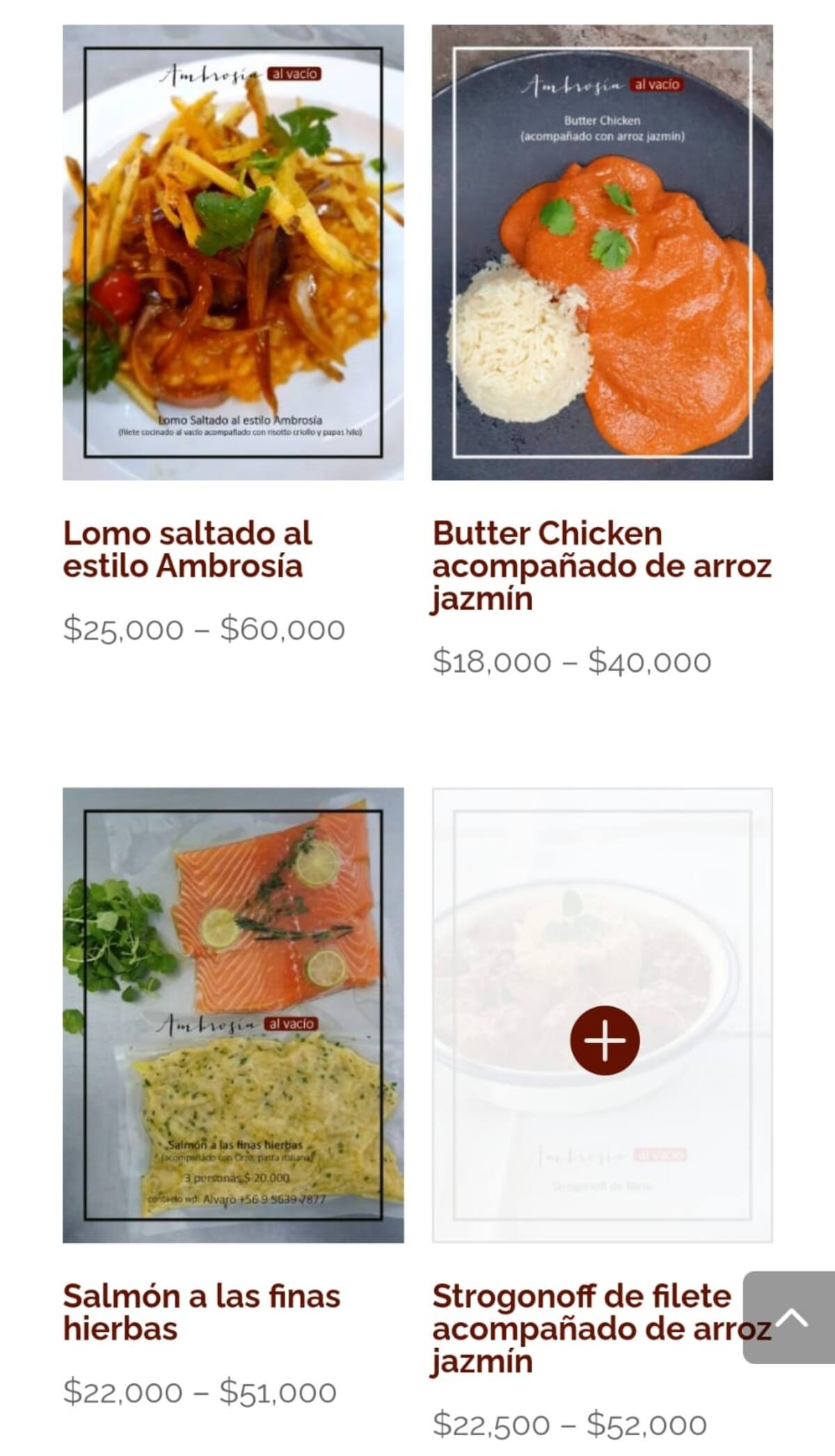Viewport: 835px width, 1456px height.
Task: Open Butter Chicken acompañado de arroz jazmín title
Action: click(601, 565)
